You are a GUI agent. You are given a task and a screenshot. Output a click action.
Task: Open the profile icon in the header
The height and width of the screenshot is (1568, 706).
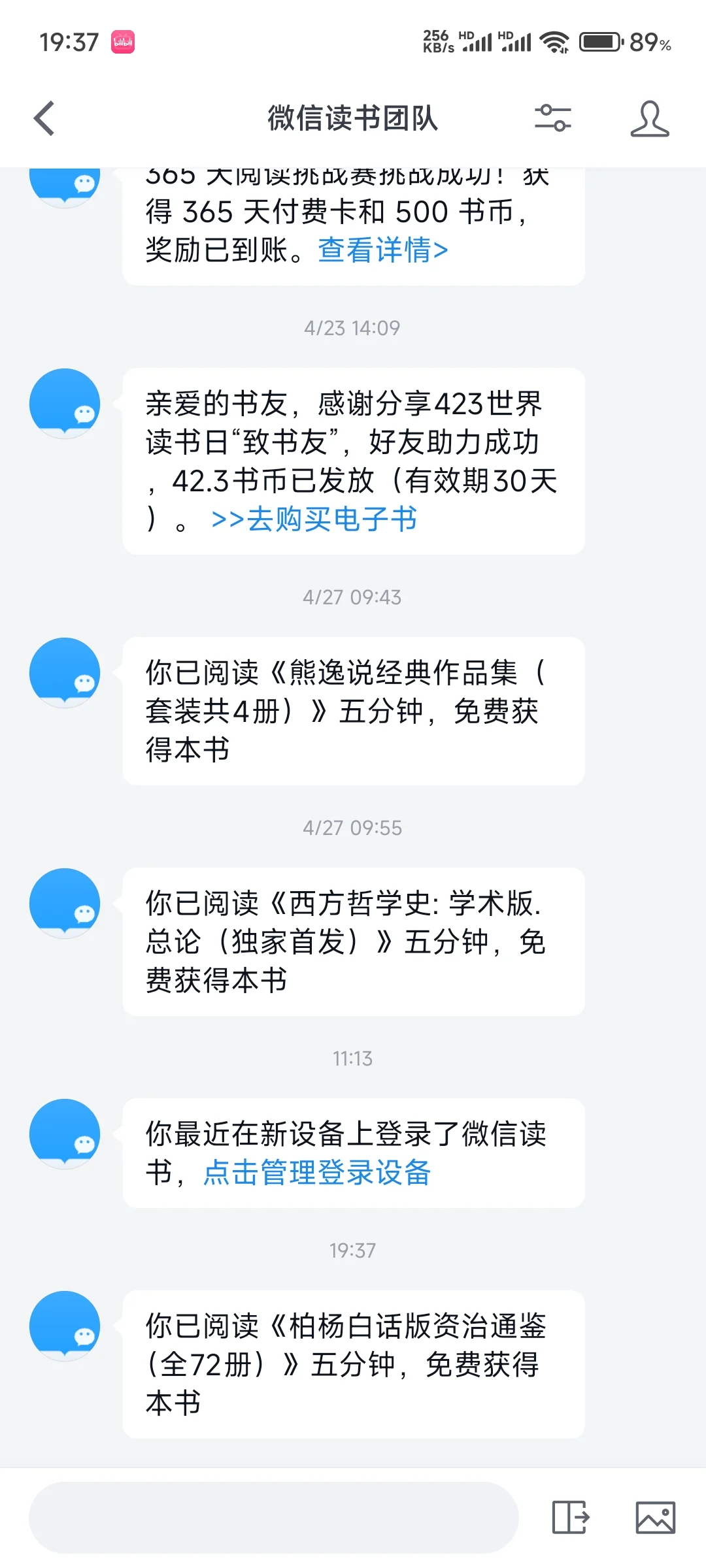(650, 118)
